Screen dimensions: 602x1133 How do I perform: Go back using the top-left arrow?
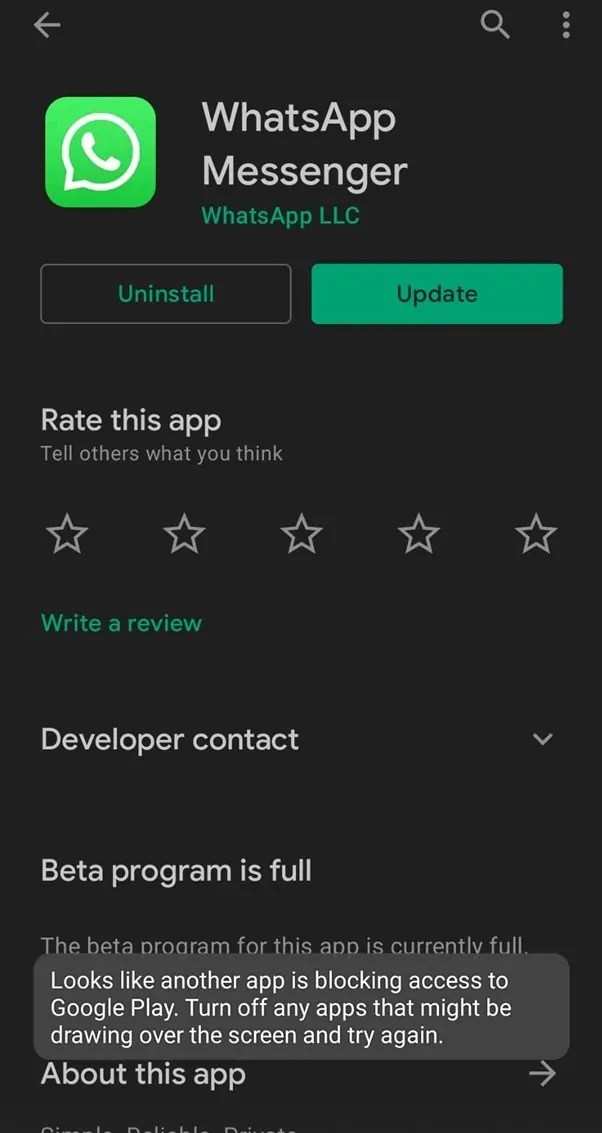pos(47,26)
